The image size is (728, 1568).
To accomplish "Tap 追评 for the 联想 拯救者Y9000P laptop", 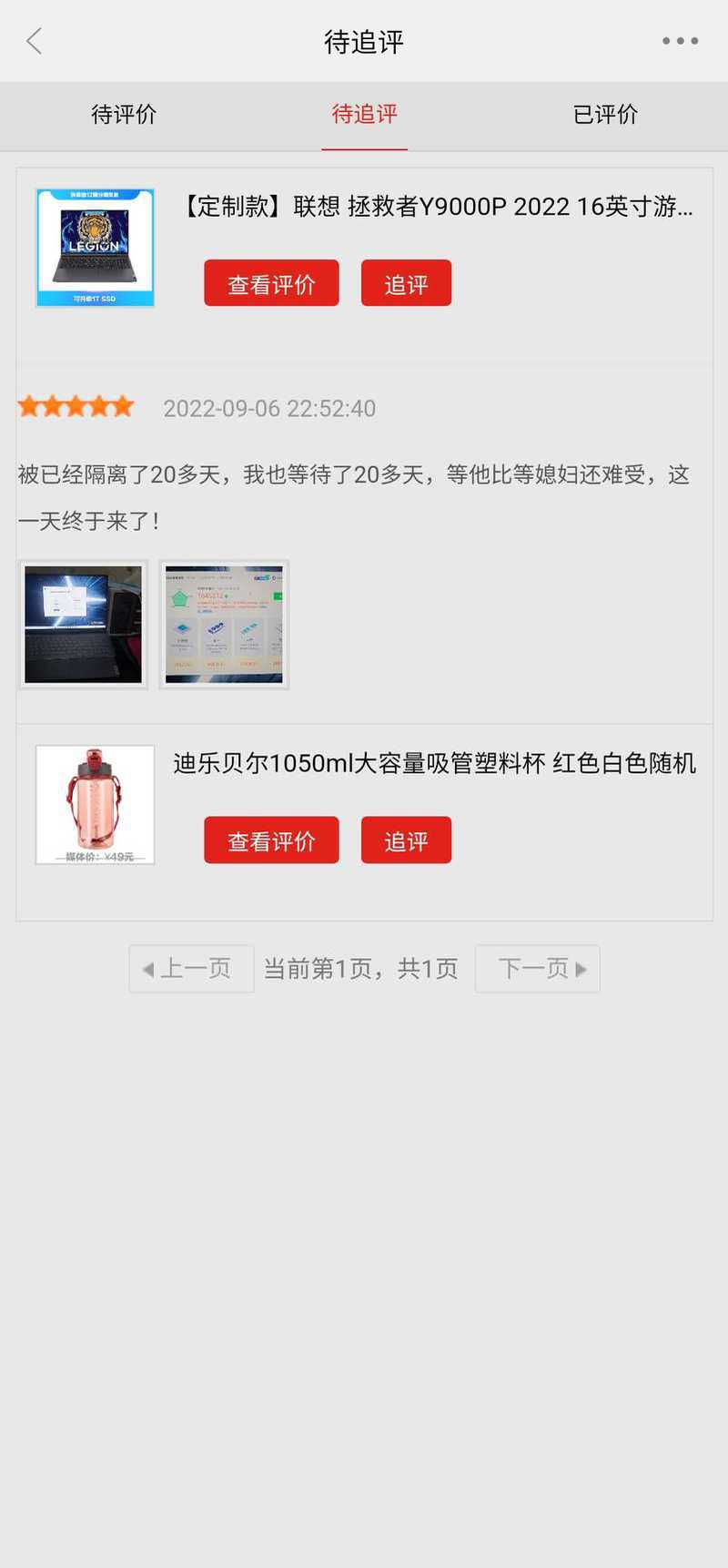I will 406,283.
